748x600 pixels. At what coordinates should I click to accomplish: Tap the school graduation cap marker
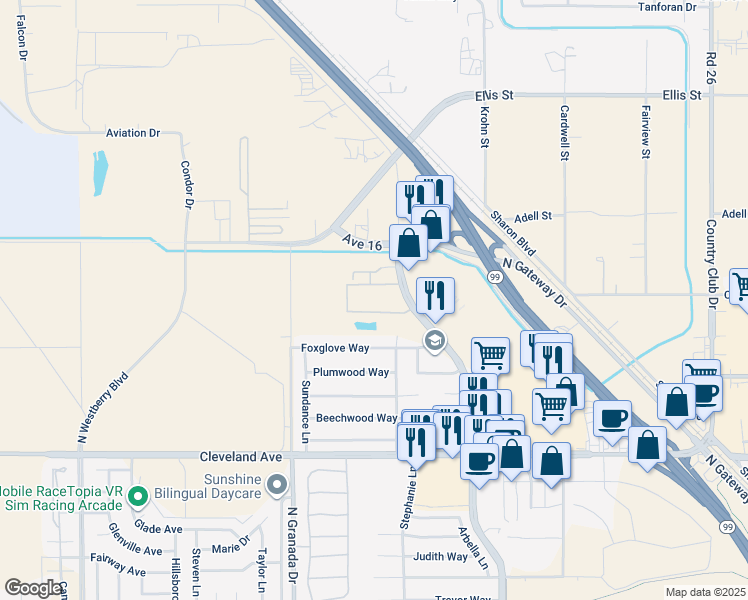point(434,342)
